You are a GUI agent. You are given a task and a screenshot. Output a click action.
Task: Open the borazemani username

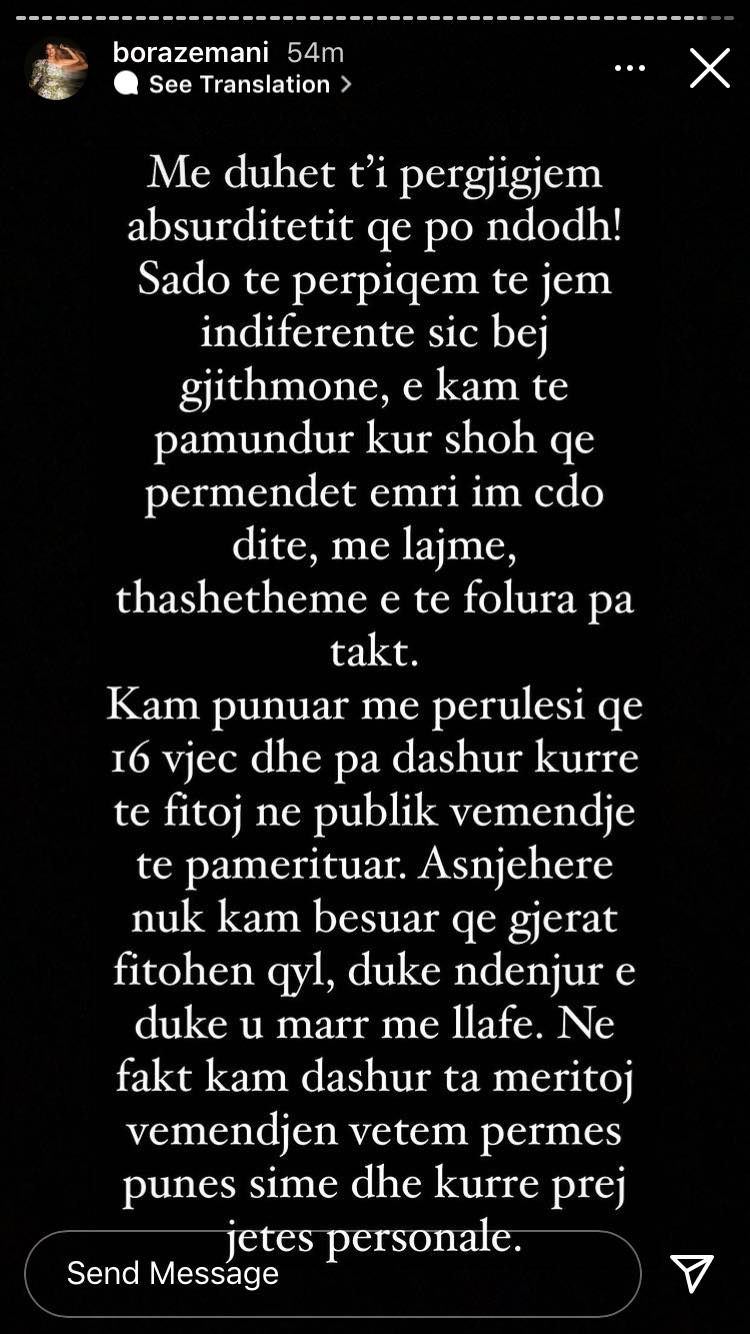click(192, 52)
